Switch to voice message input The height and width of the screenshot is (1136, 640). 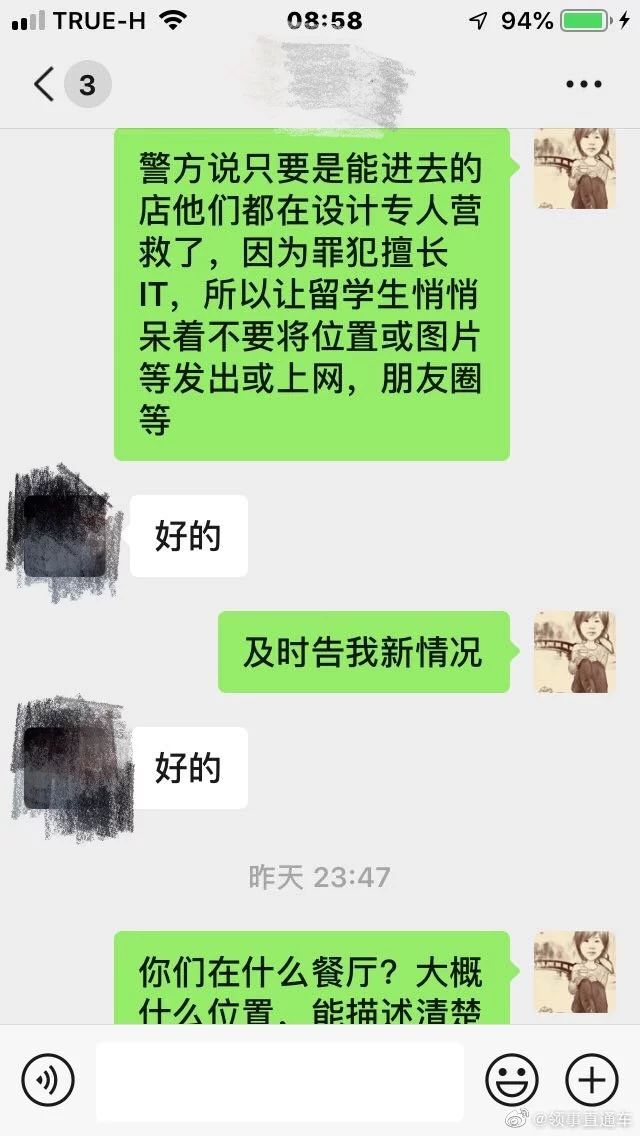pos(47,1080)
